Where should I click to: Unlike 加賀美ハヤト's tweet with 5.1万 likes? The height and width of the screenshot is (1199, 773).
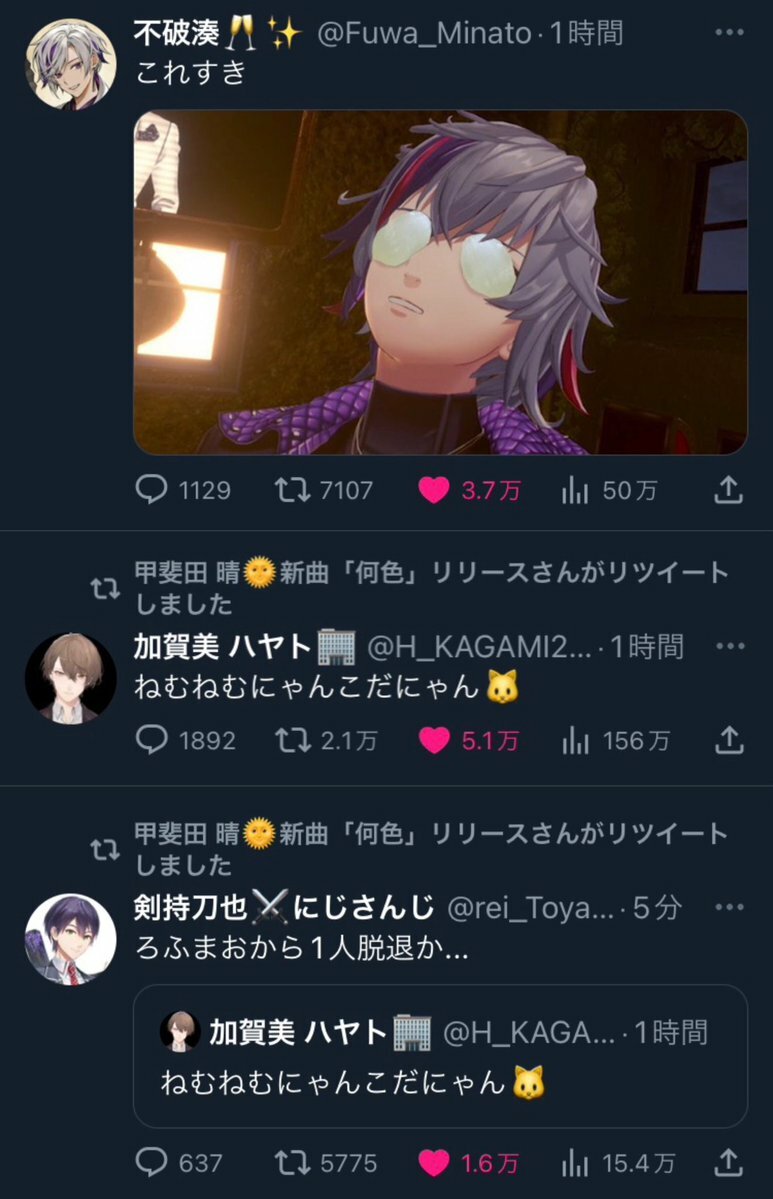433,740
